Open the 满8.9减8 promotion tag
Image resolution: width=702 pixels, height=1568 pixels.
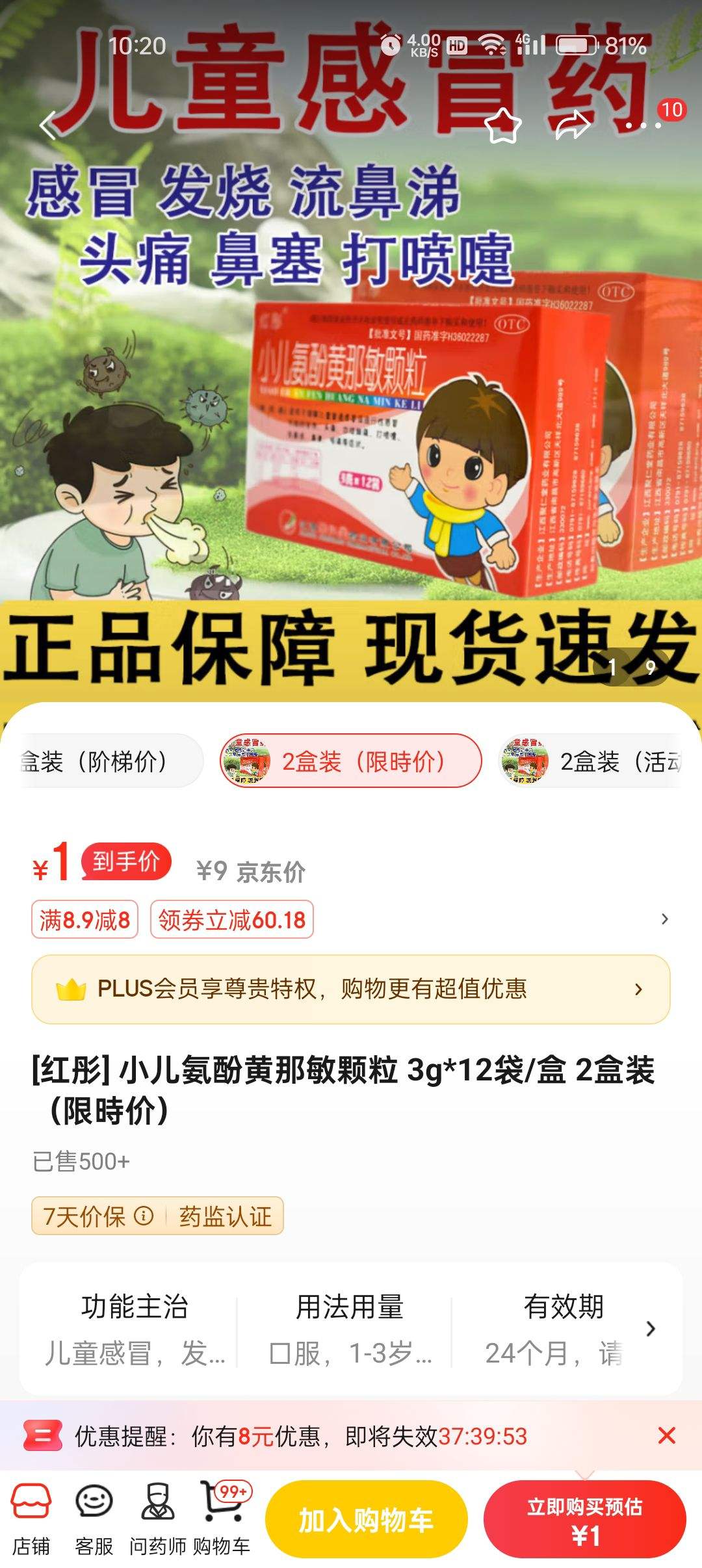point(85,919)
